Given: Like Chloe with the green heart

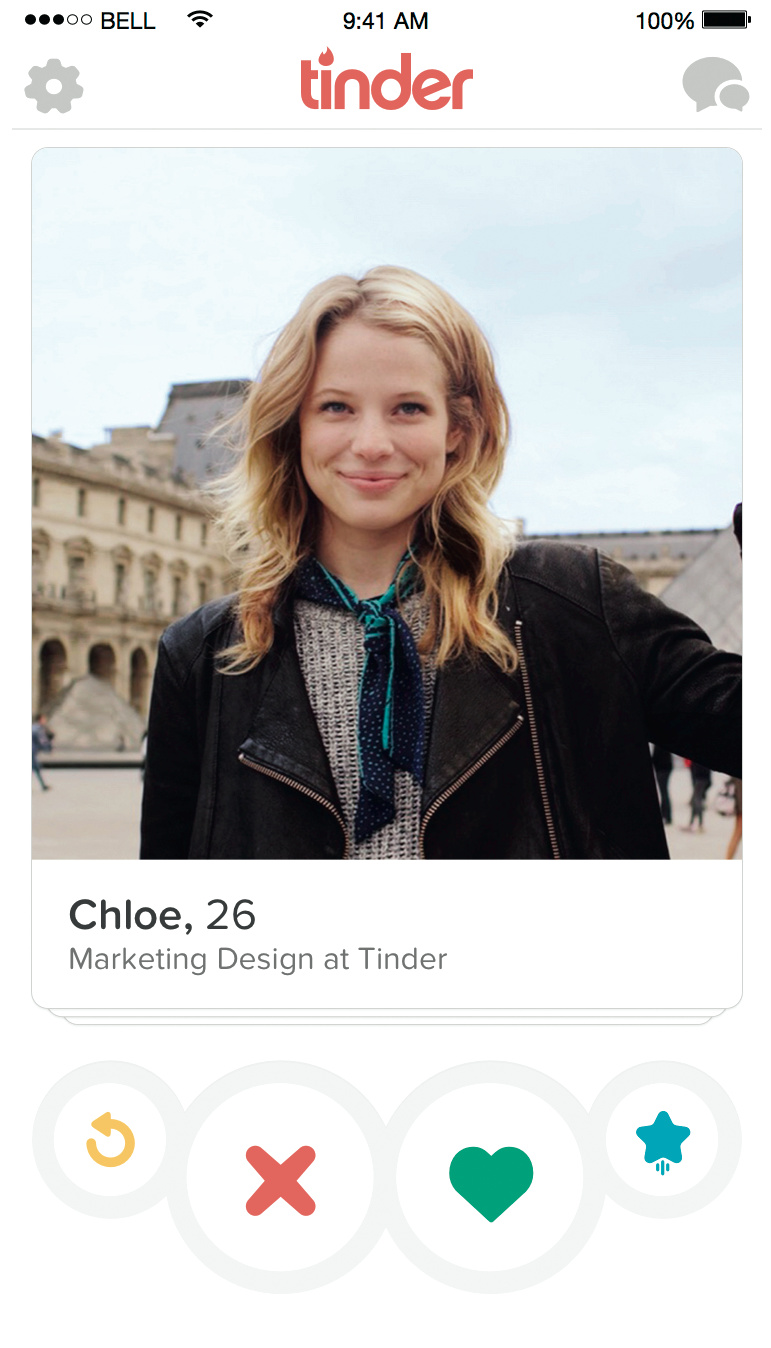Looking at the screenshot, I should 490,1181.
